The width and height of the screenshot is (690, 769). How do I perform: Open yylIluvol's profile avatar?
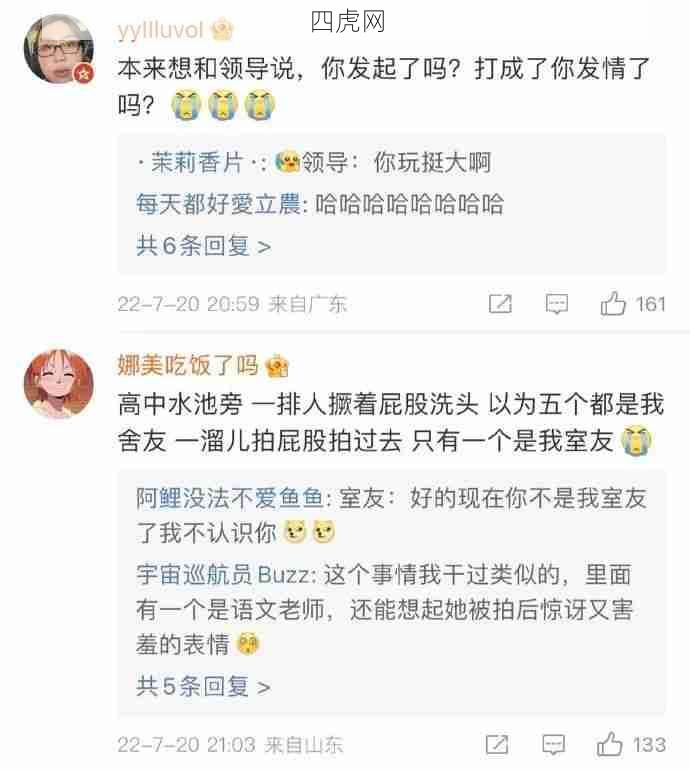[58, 49]
